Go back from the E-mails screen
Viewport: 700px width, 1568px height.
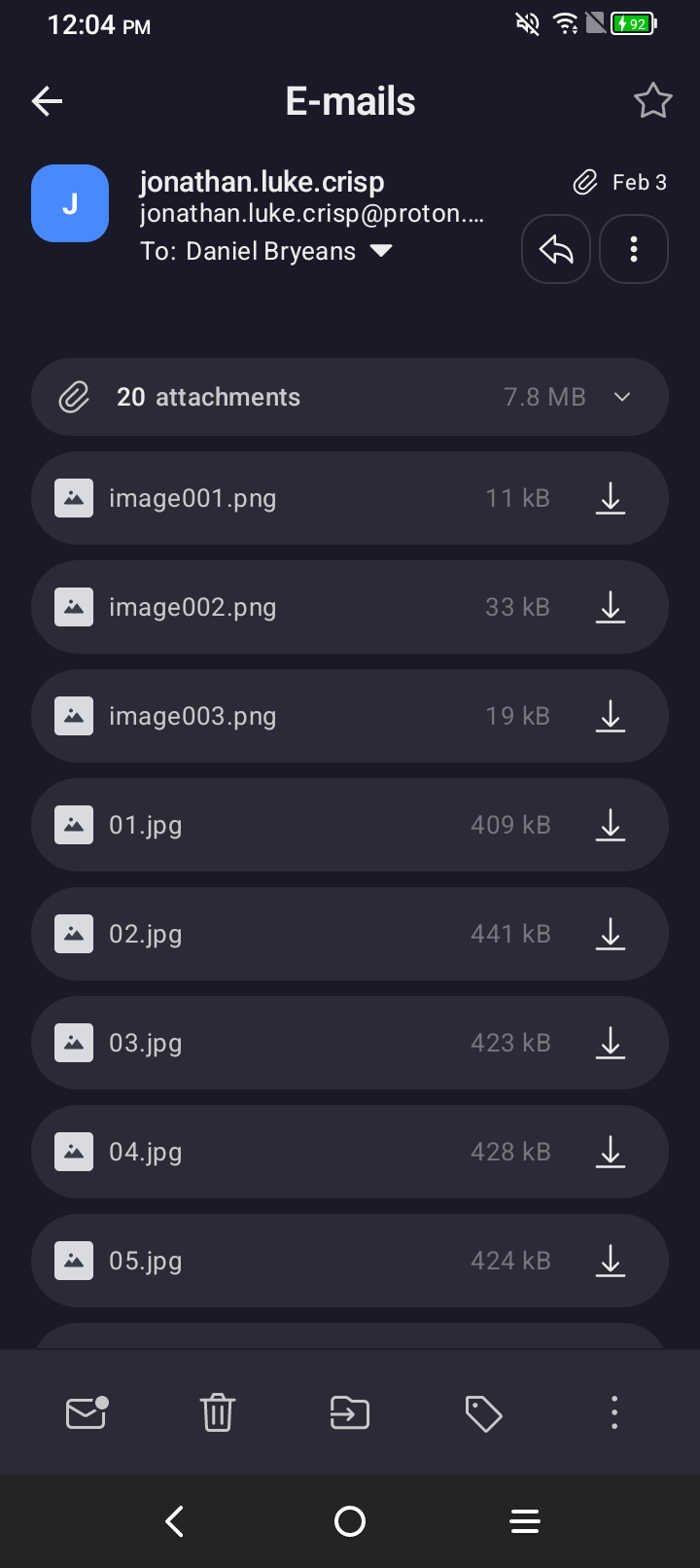coord(47,101)
